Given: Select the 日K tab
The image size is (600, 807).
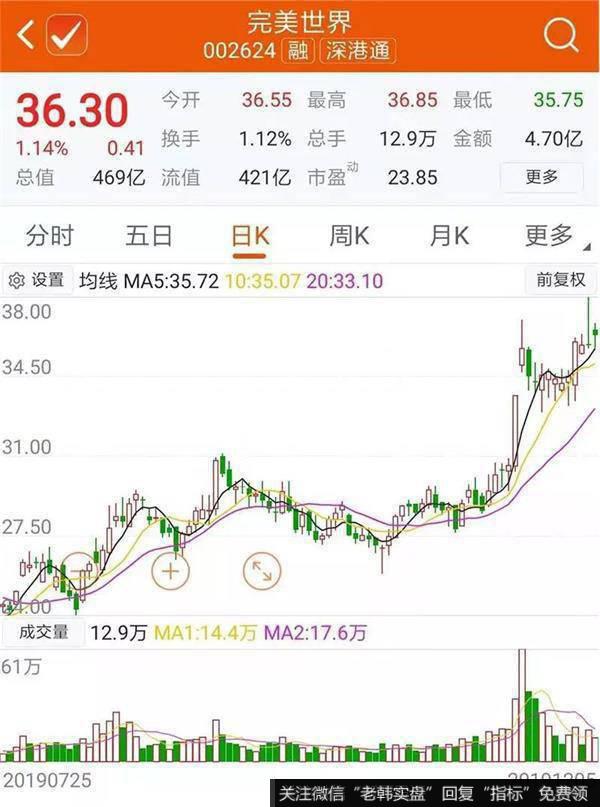Looking at the screenshot, I should 250,237.
